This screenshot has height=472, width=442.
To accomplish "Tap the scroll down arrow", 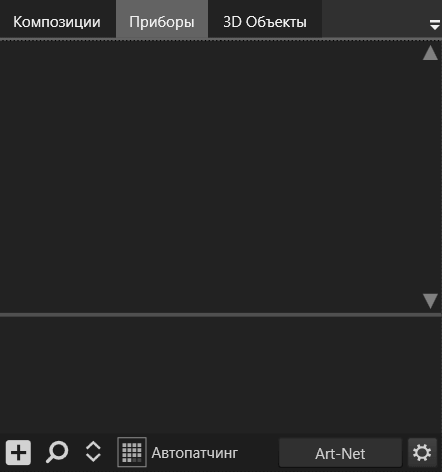I will pos(430,301).
